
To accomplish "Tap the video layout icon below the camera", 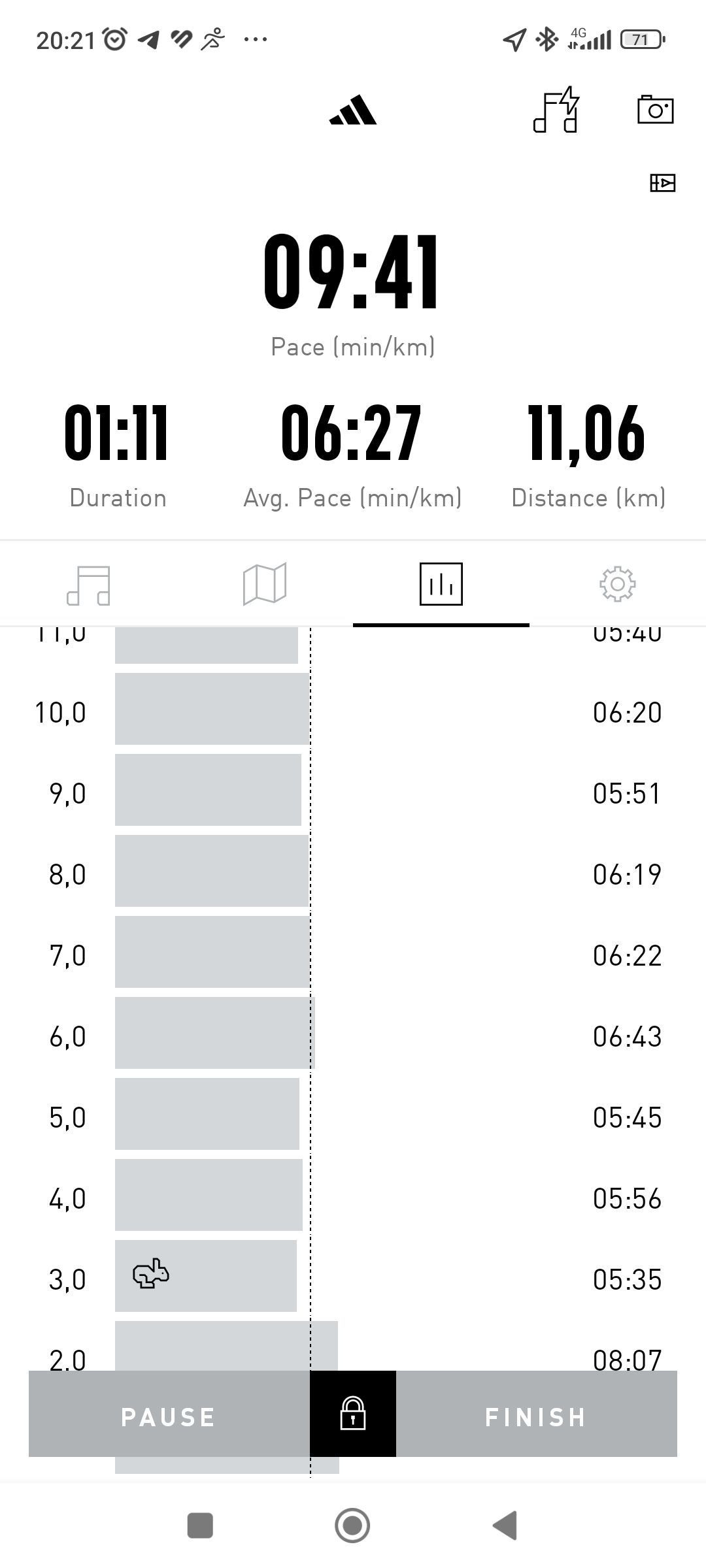I will tap(662, 182).
